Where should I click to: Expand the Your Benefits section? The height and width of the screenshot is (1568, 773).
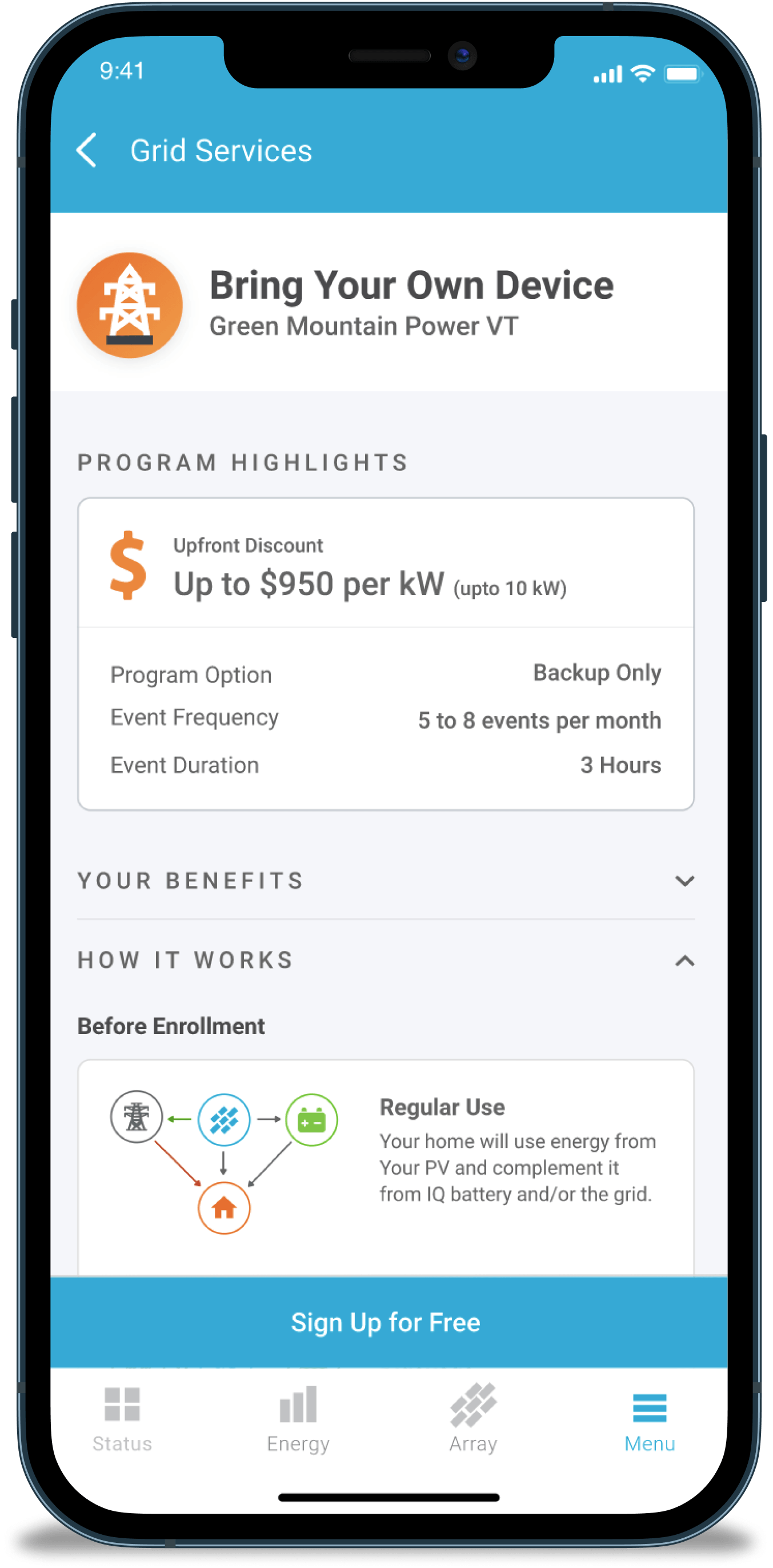[684, 881]
